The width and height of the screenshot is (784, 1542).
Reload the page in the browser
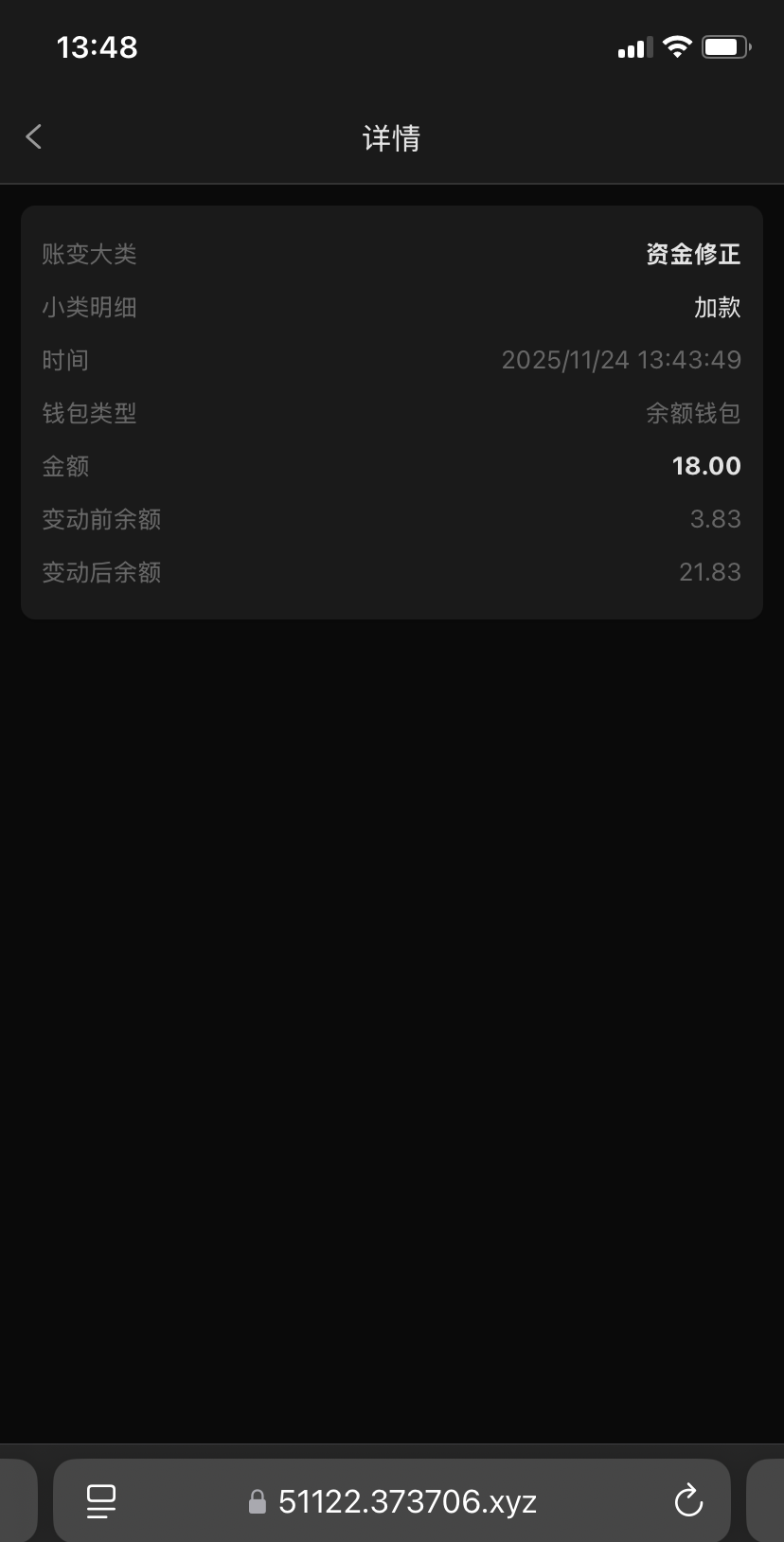click(x=688, y=1500)
